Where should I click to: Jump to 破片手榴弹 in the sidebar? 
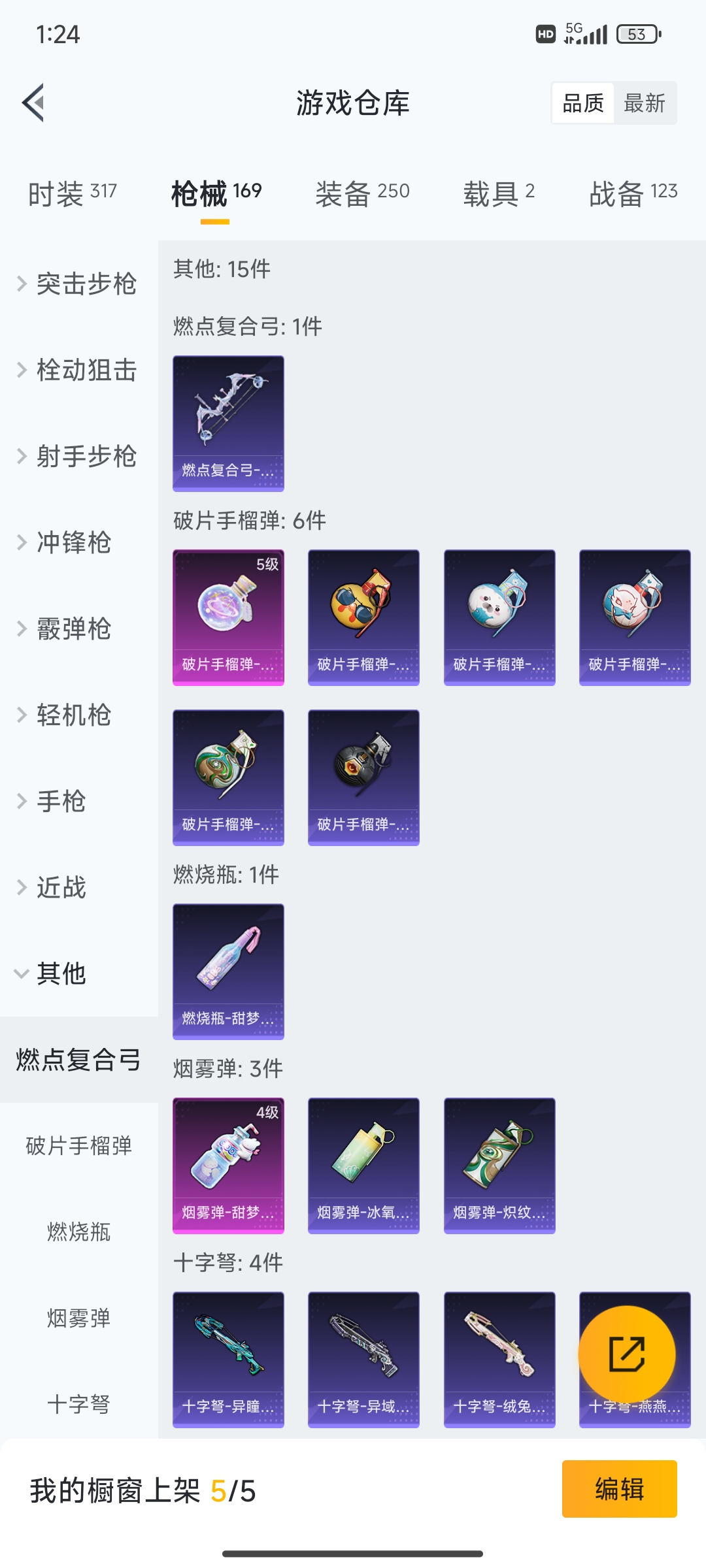78,1146
